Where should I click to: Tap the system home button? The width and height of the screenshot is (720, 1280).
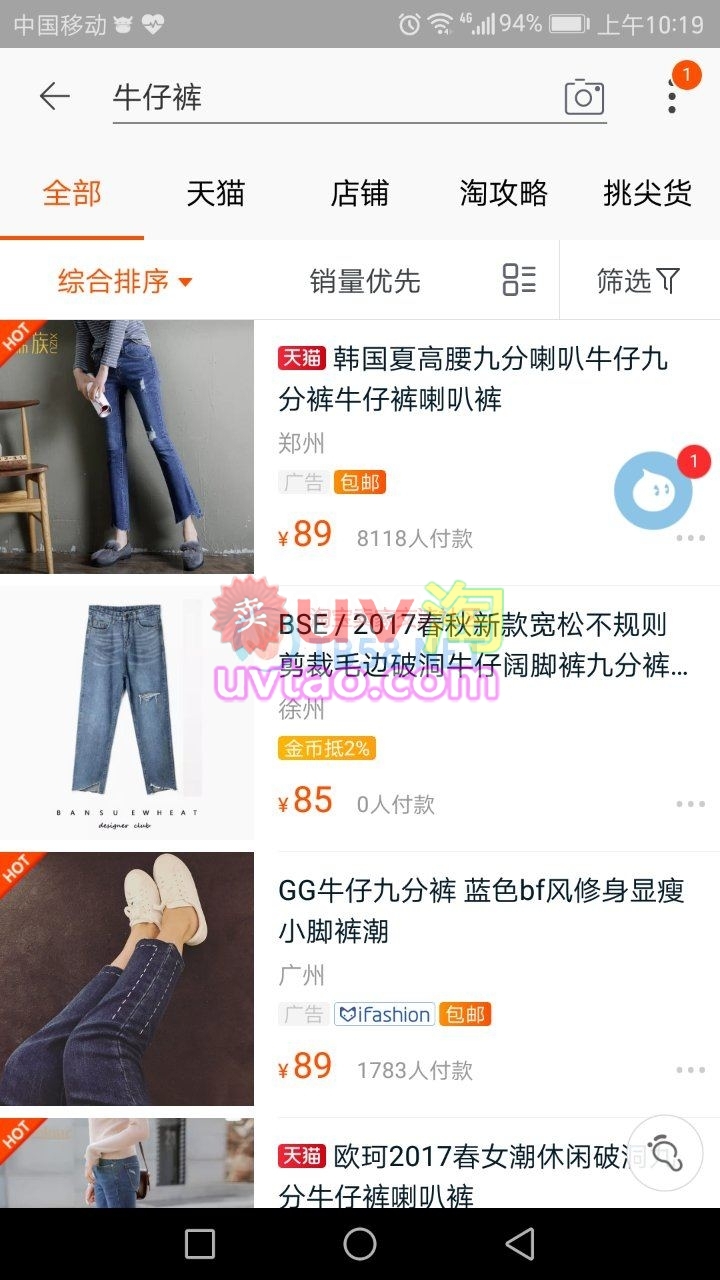360,1244
